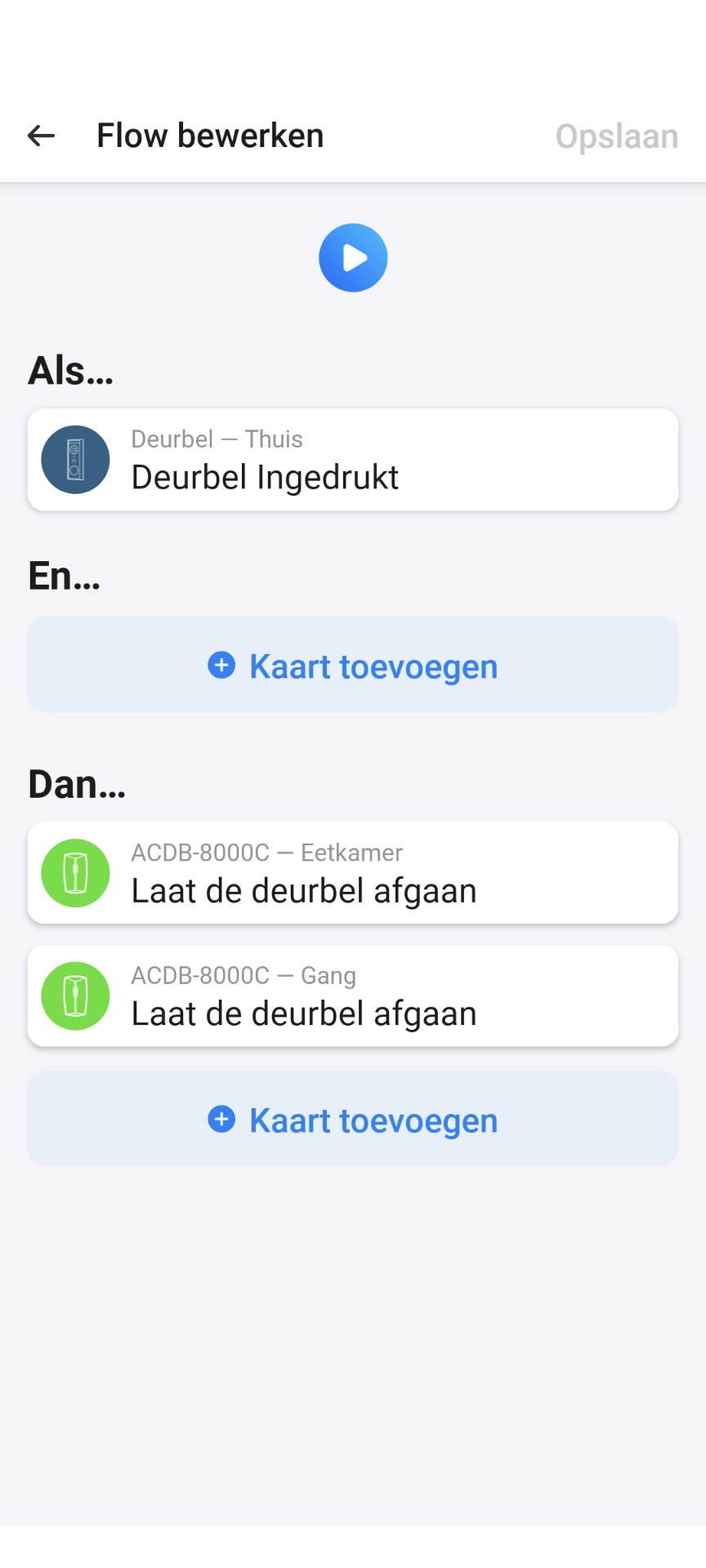The width and height of the screenshot is (706, 1568).
Task: Add a card under En…
Action: coord(353,666)
